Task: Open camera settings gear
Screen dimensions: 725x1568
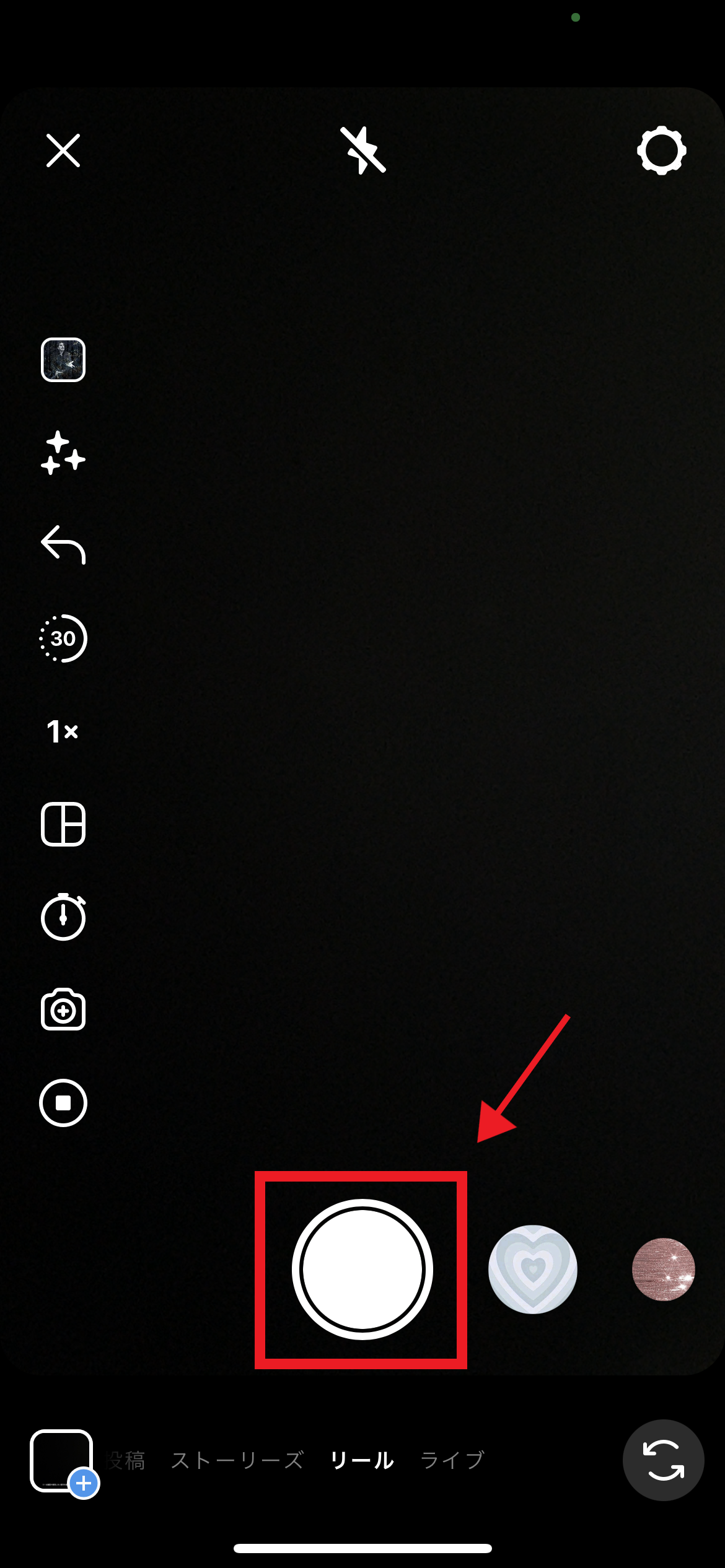Action: click(x=661, y=150)
